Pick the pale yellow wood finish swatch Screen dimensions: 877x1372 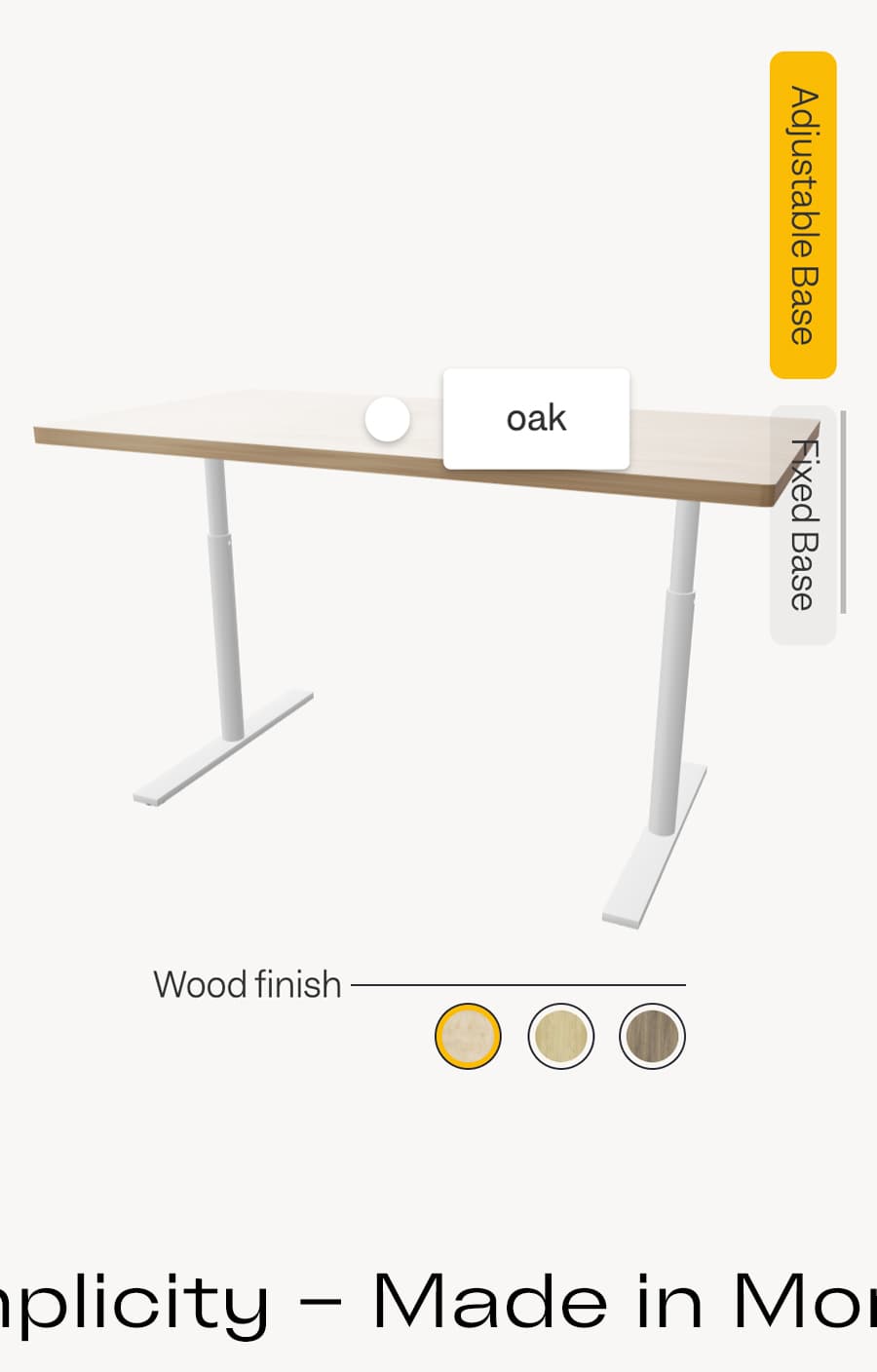point(561,1036)
